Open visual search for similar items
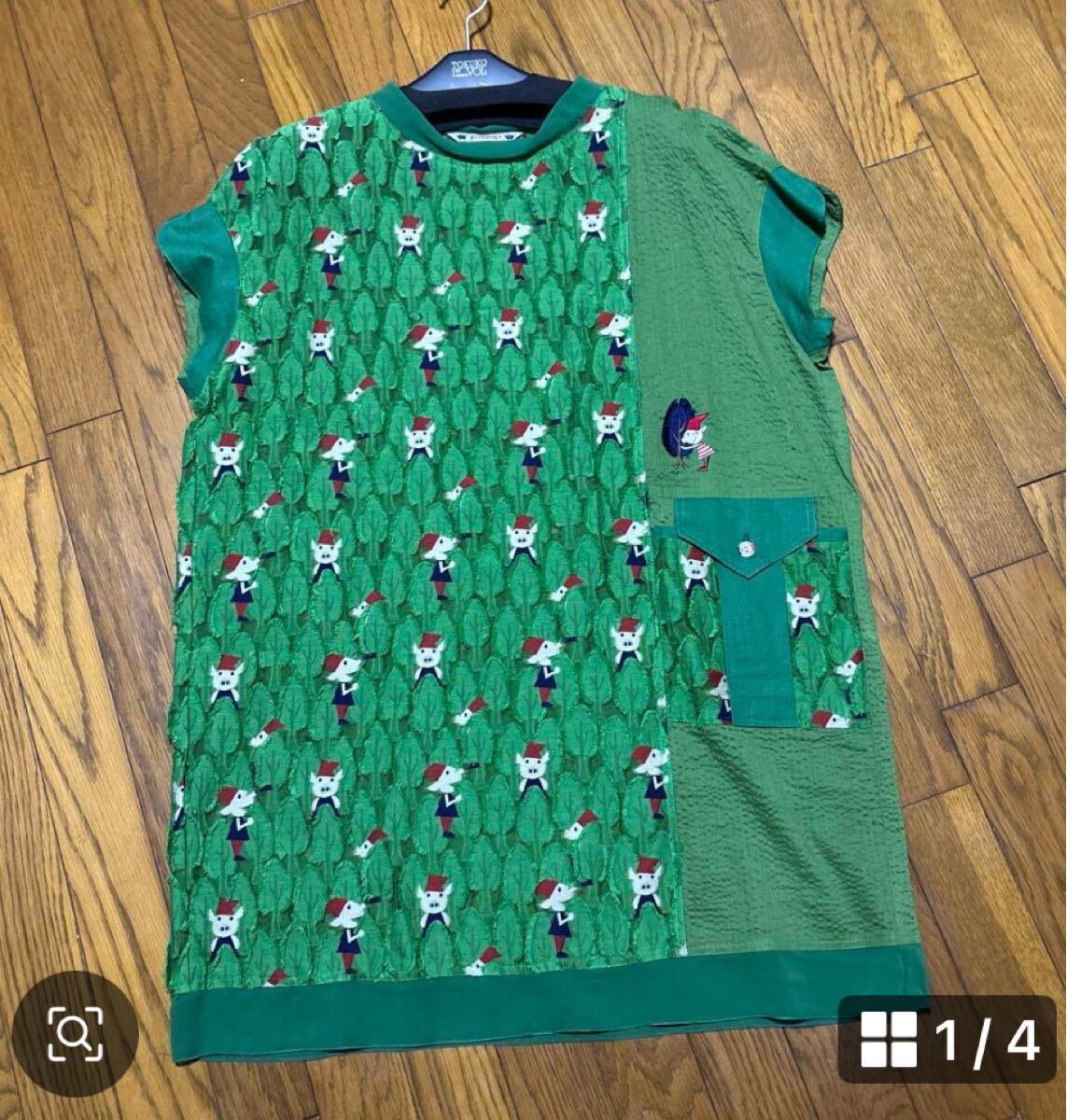The width and height of the screenshot is (1067, 1120). pyautogui.click(x=76, y=1033)
